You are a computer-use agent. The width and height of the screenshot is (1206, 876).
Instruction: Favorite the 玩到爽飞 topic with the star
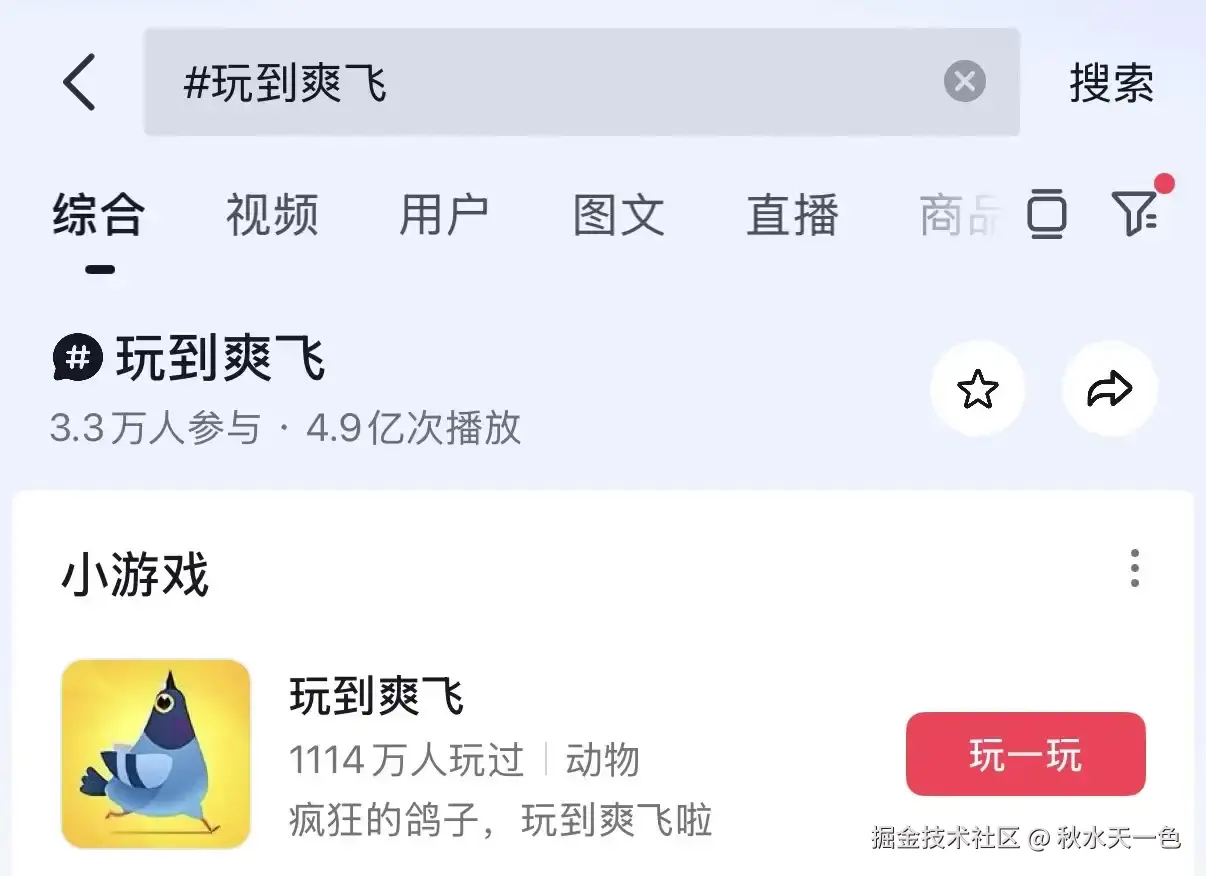(x=977, y=389)
